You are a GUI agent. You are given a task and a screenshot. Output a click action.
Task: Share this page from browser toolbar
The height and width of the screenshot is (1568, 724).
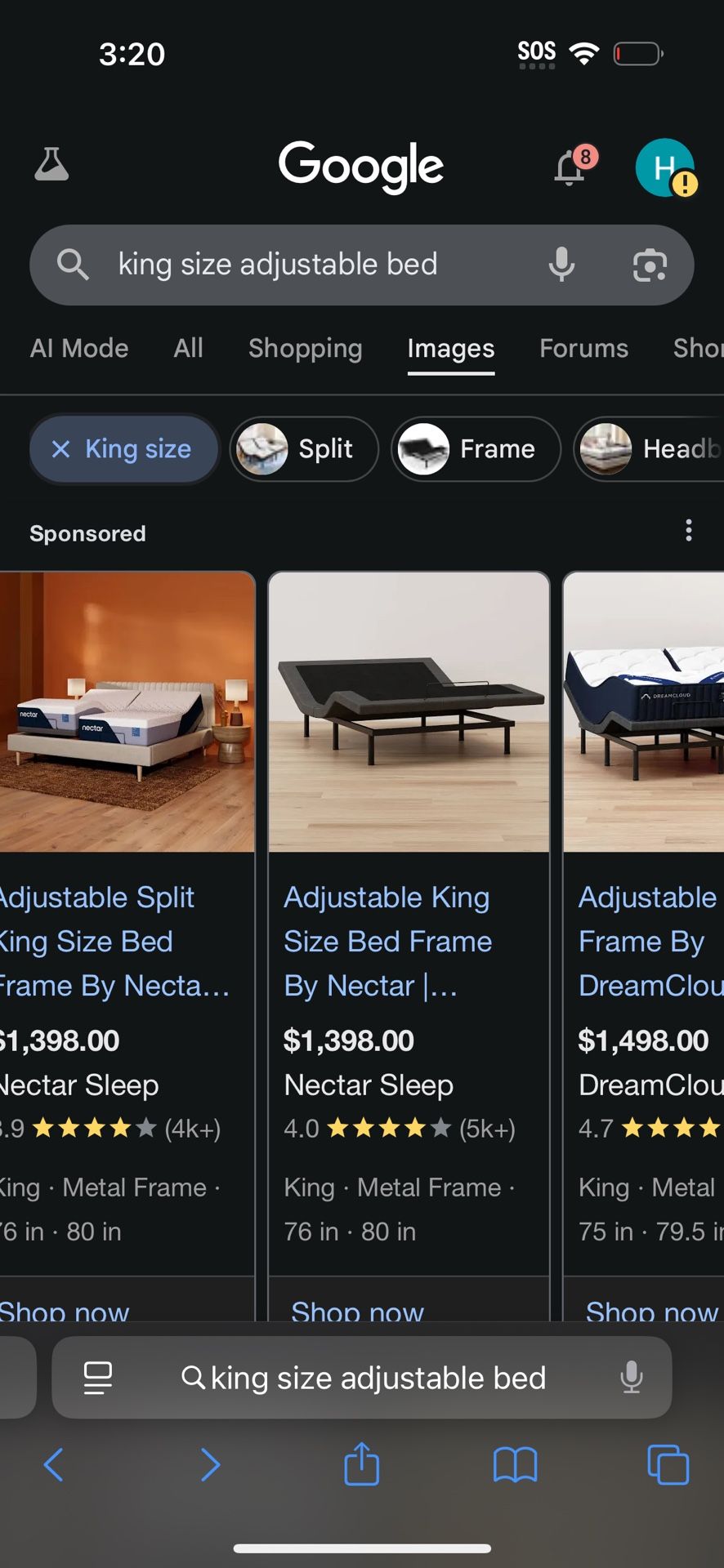tap(361, 1463)
